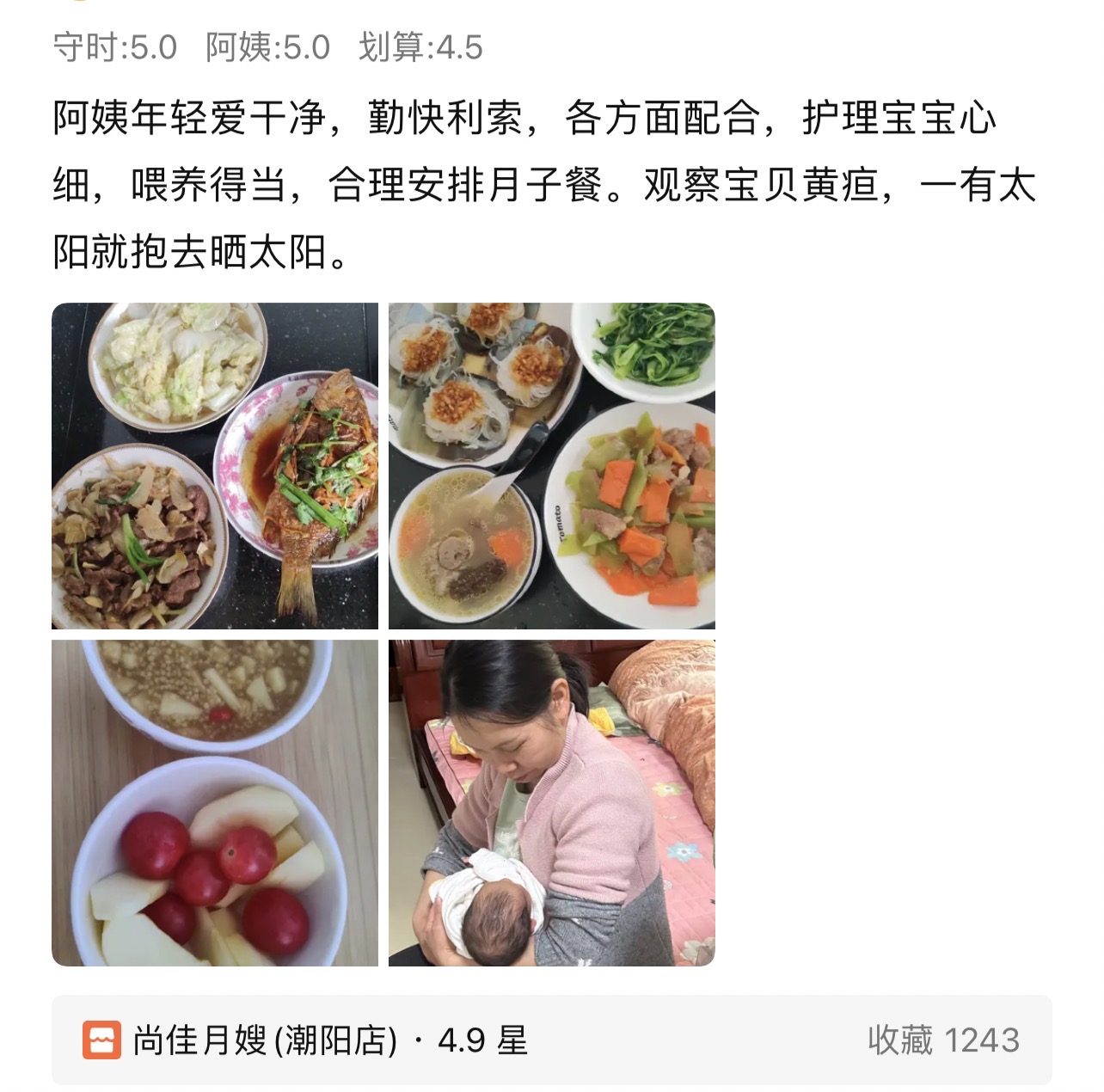Screen dimensions: 1104x1092
Task: Enlarge the fruit bowl with cherry tomatoes photo
Action: point(215,802)
